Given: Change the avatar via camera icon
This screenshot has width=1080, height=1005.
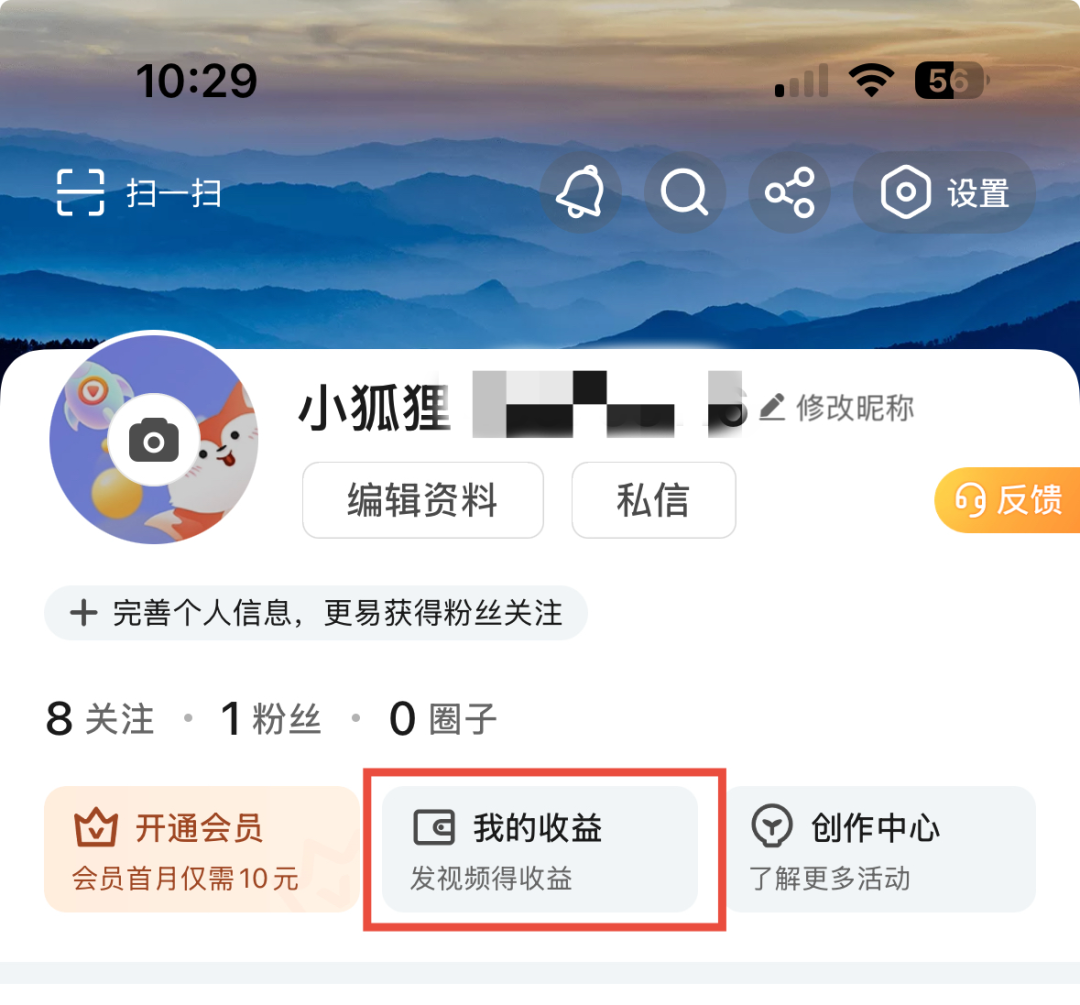Looking at the screenshot, I should [x=153, y=441].
